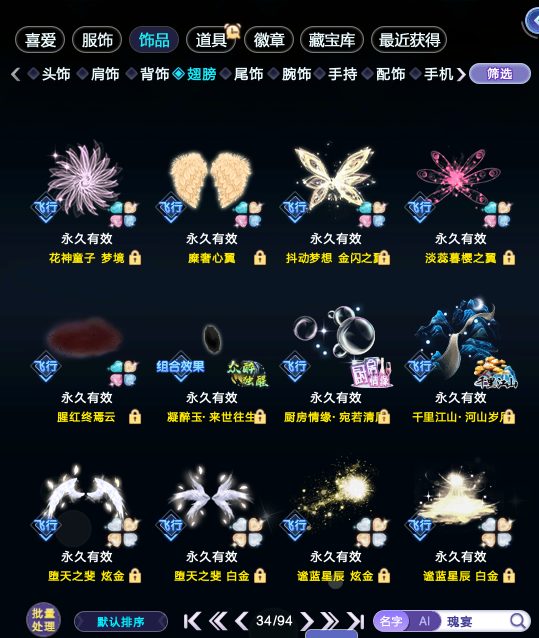The height and width of the screenshot is (638, 539).
Task: Switch to the 道具 tab
Action: click(211, 40)
